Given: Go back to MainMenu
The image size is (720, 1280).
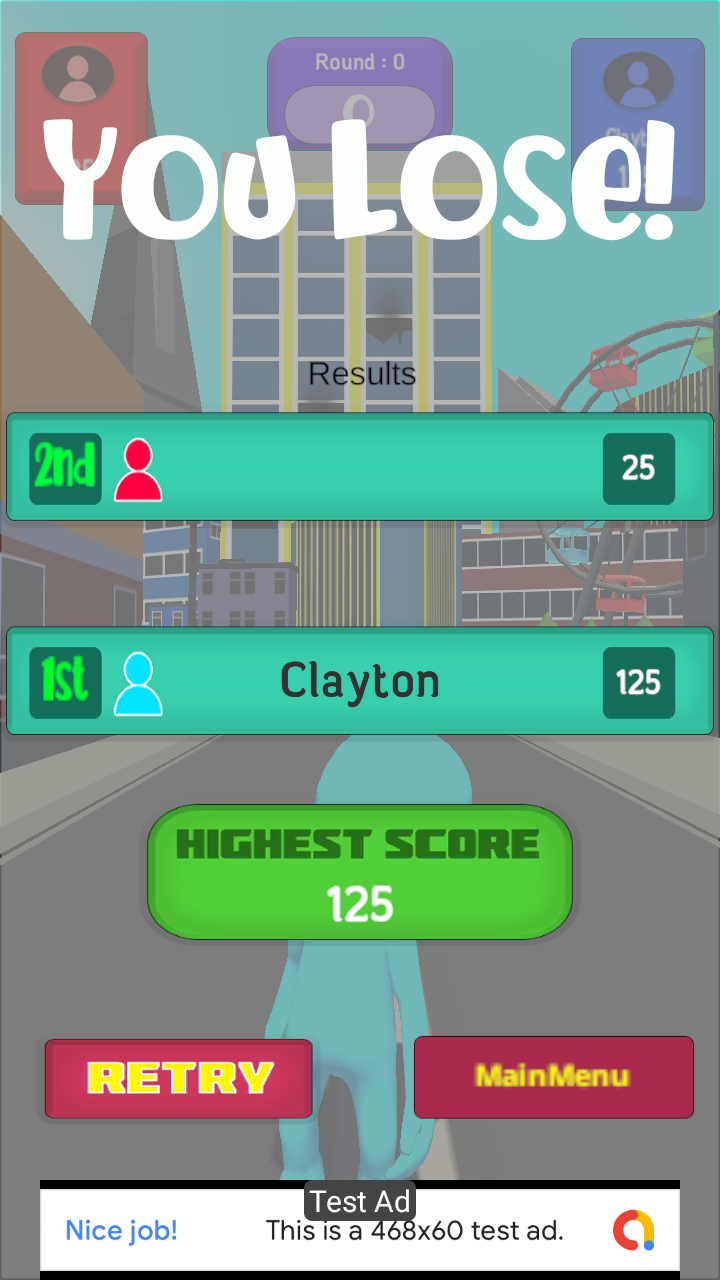Looking at the screenshot, I should point(553,1077).
